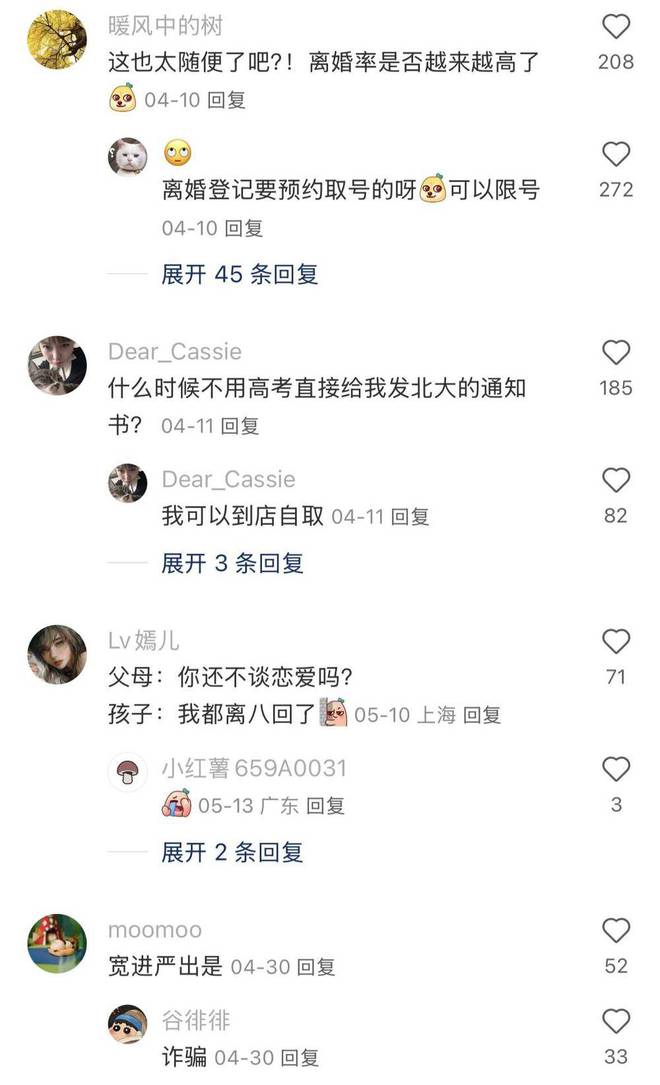Screen dimensions: 660x1085
Task: Open moomoo's profile avatar
Action: [x=57, y=944]
